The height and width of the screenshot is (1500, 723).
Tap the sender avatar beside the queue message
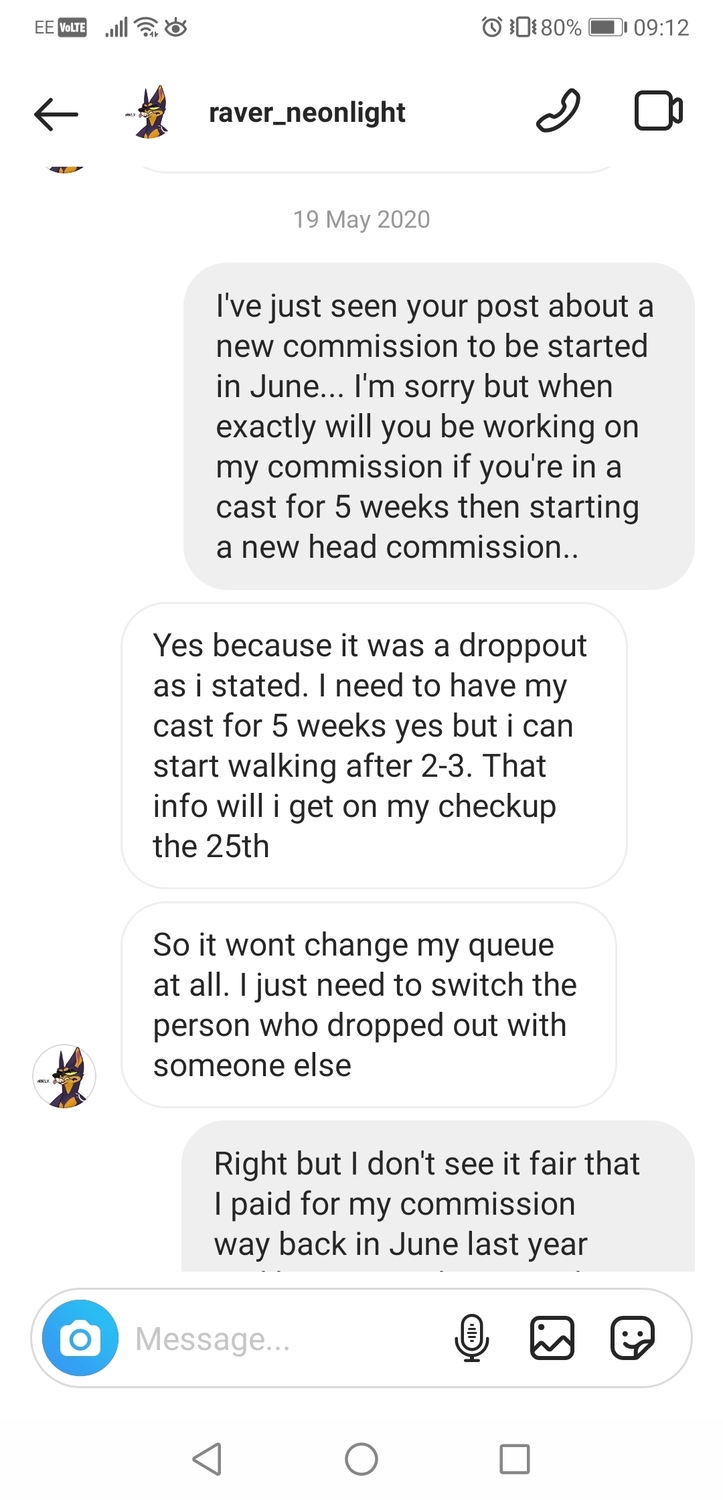pyautogui.click(x=65, y=1077)
